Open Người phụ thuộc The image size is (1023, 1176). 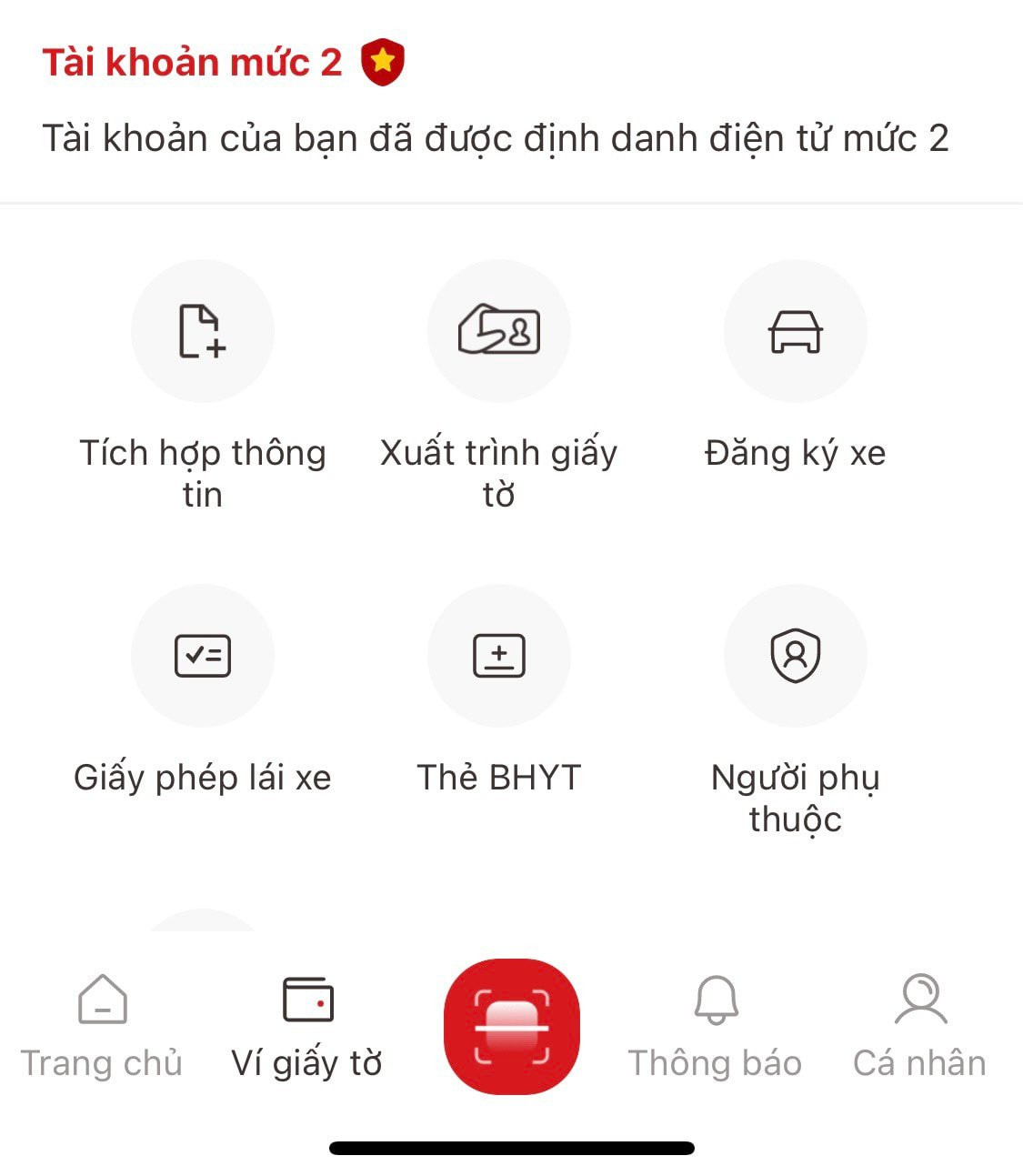795,656
